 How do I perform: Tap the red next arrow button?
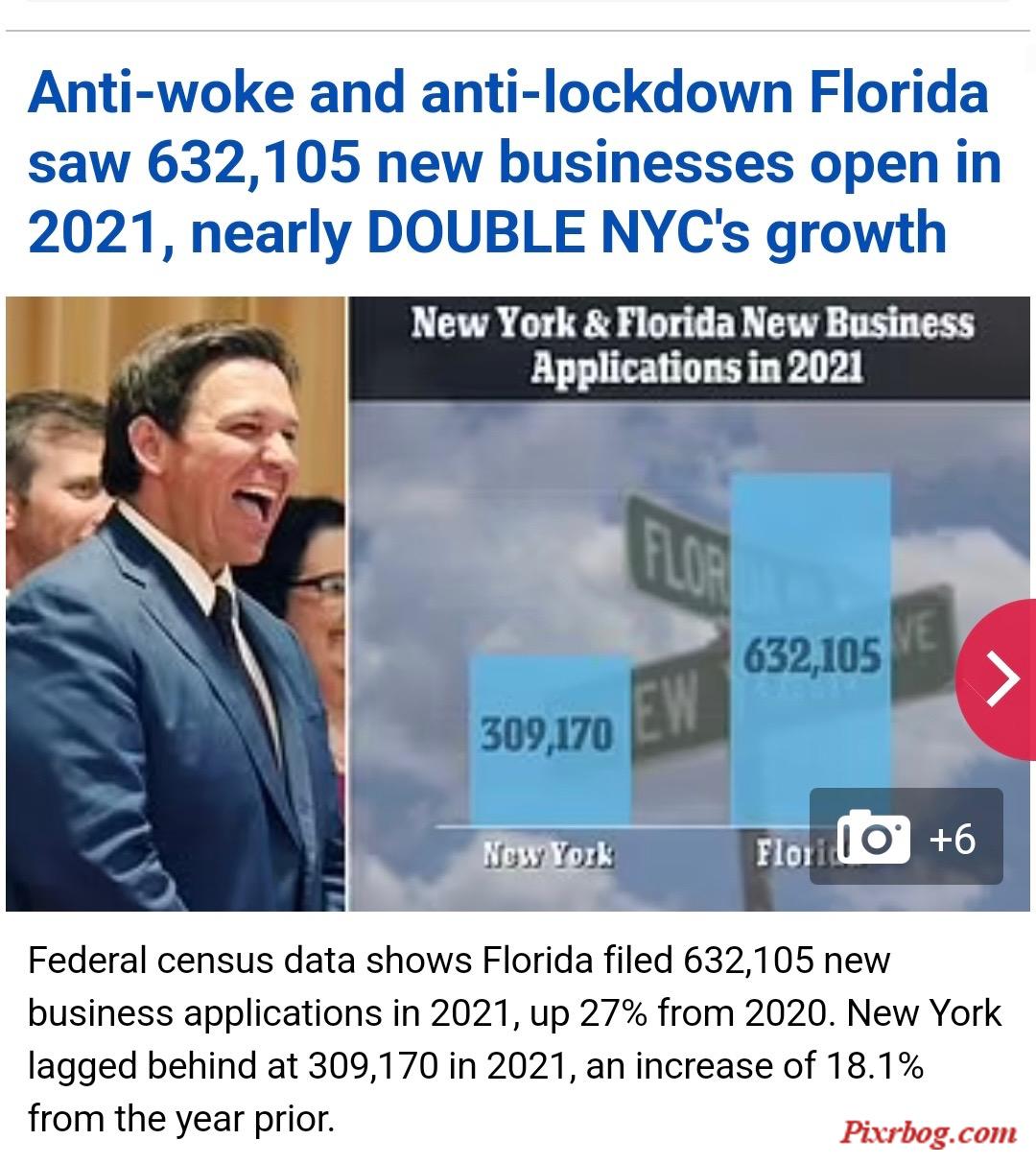coord(1001,679)
